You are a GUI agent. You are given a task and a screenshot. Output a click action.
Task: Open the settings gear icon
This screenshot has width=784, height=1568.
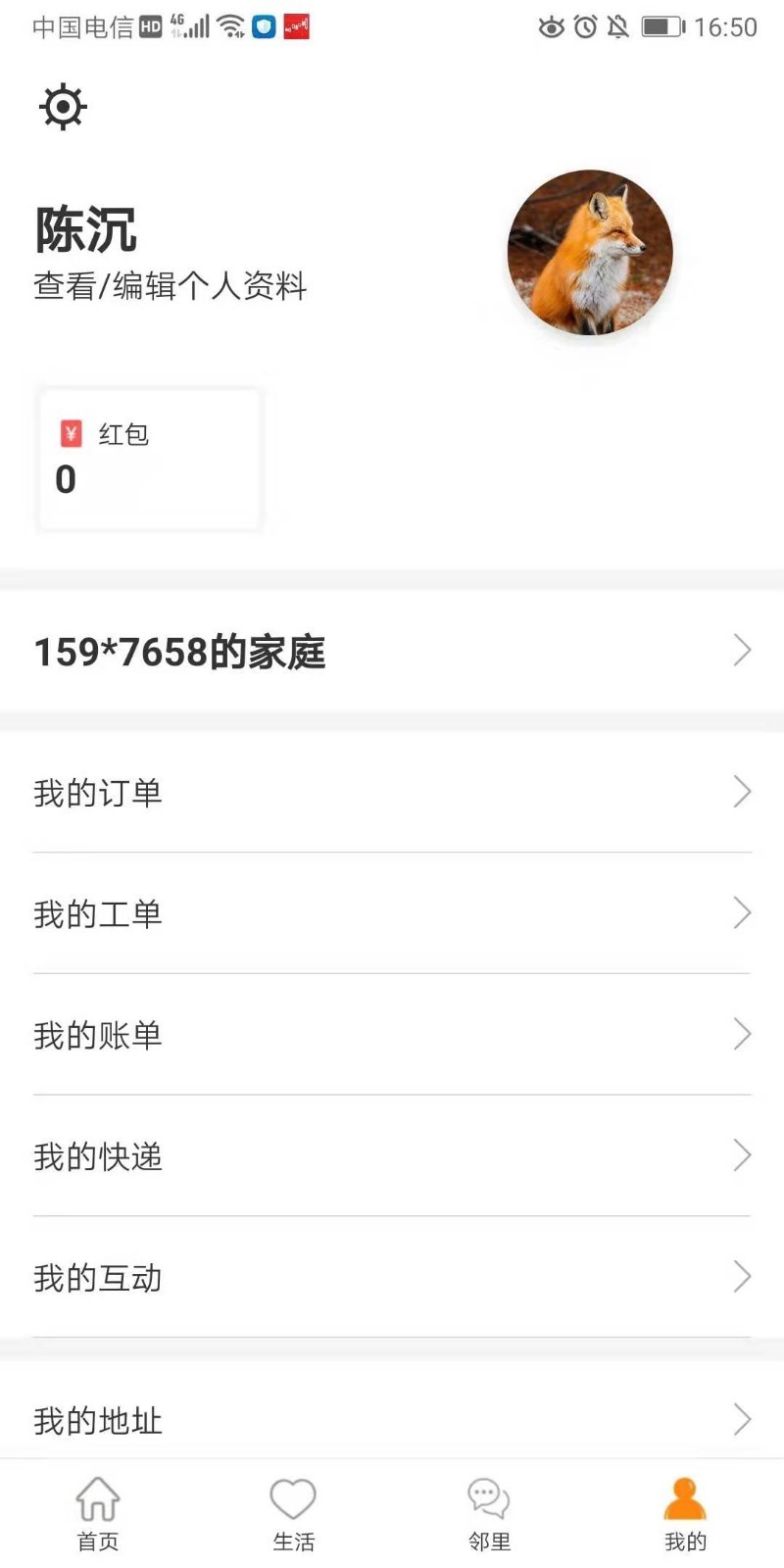(x=62, y=107)
